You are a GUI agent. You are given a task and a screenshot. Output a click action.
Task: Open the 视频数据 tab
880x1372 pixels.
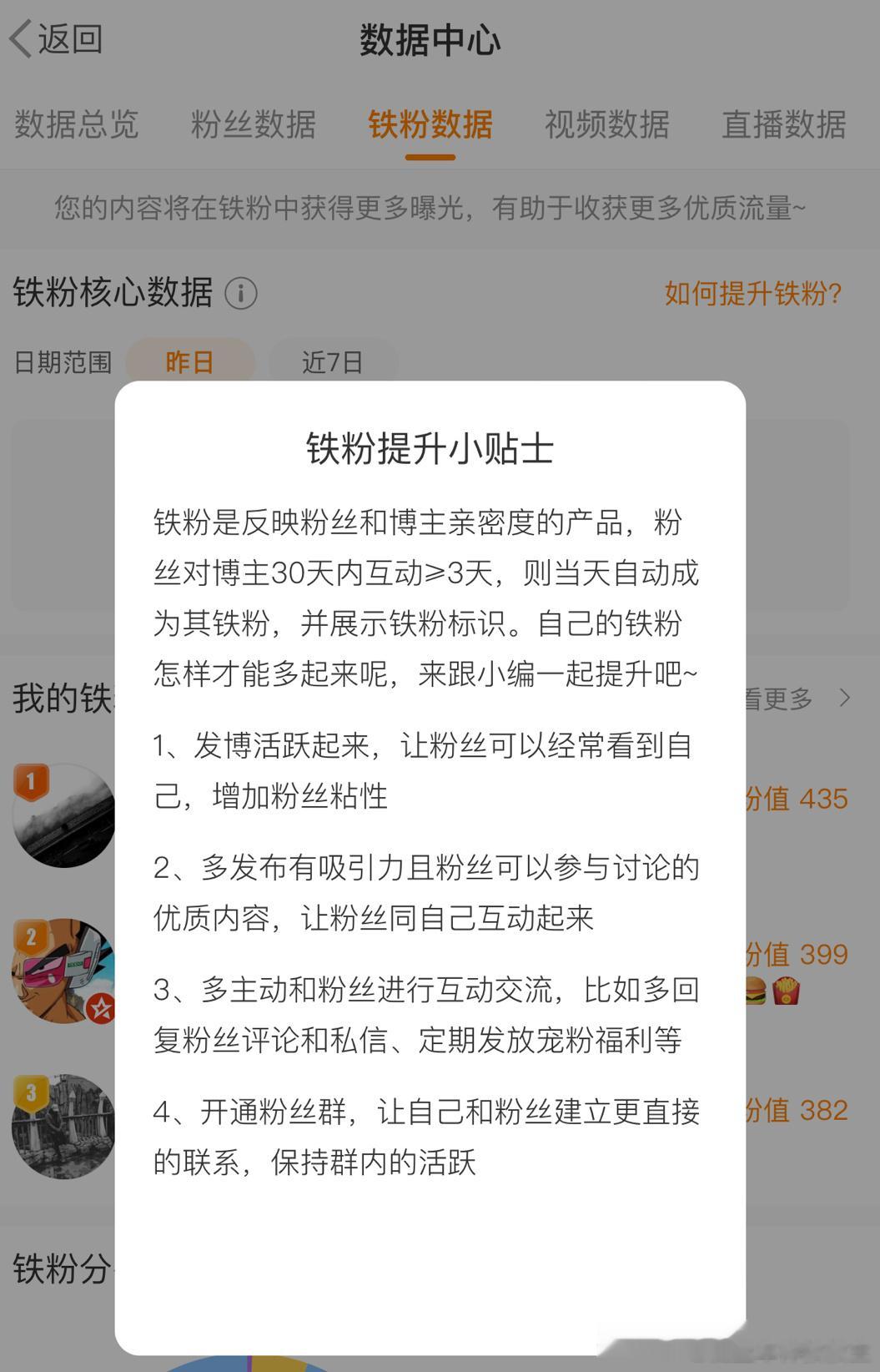(606, 124)
